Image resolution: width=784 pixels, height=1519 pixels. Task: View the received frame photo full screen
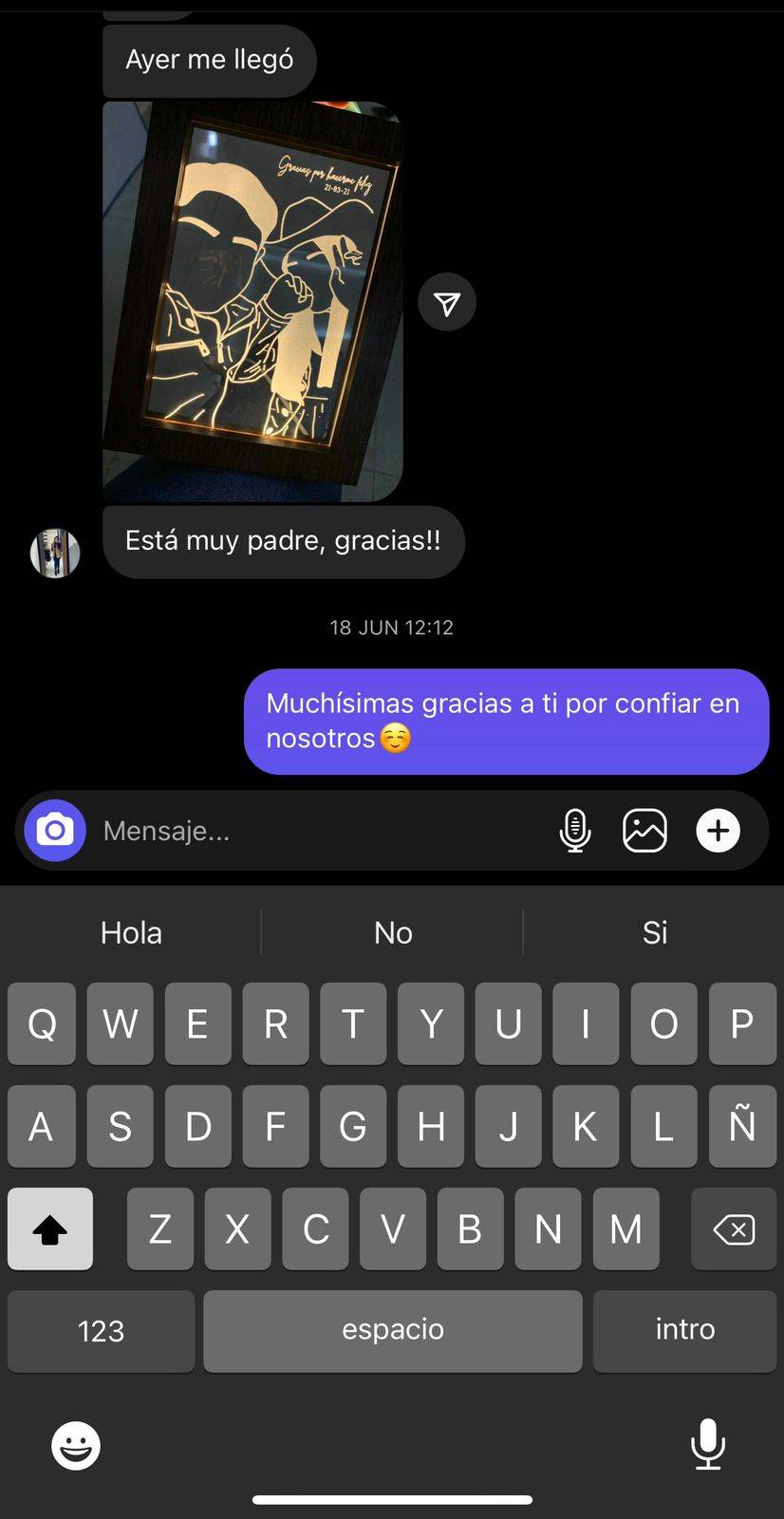pyautogui.click(x=252, y=301)
